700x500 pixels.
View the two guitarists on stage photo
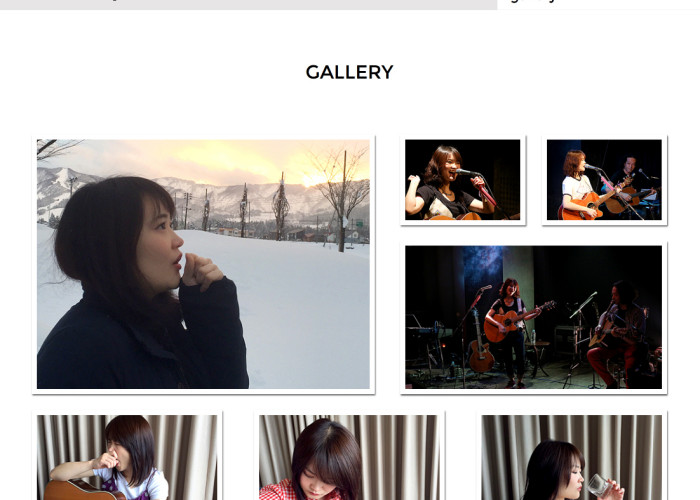(604, 180)
